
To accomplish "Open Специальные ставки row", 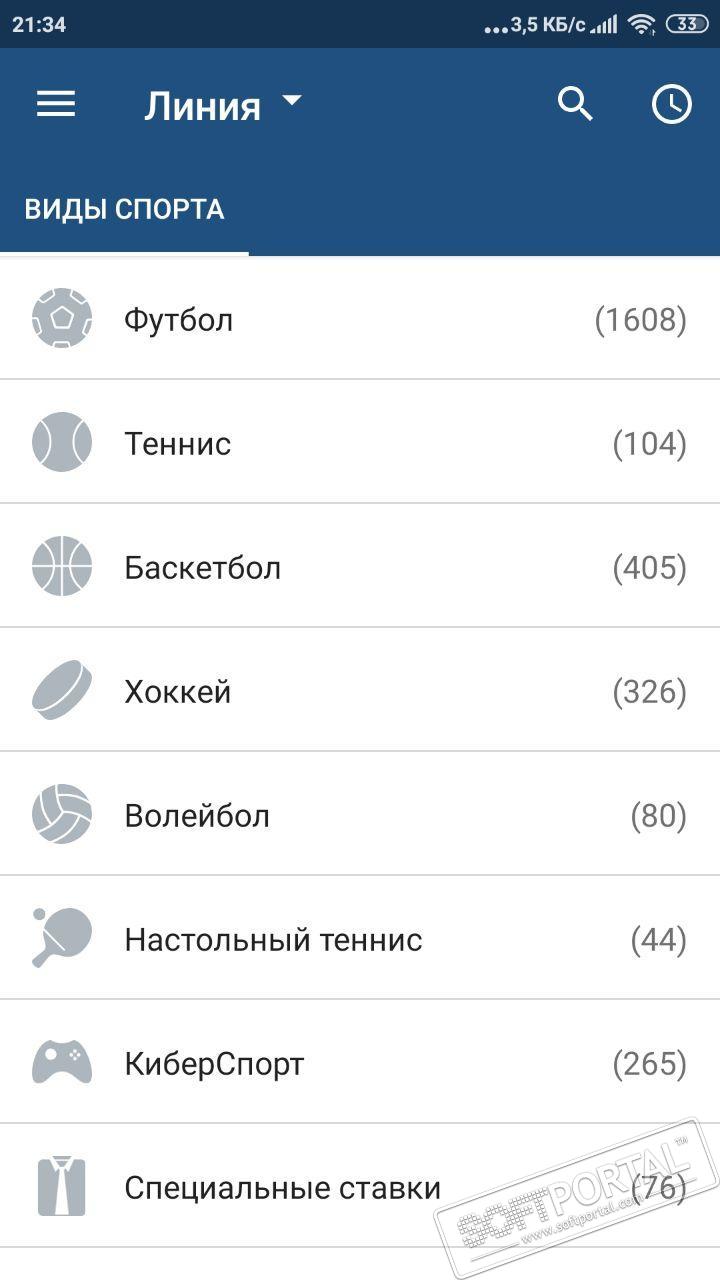I will click(x=360, y=1188).
